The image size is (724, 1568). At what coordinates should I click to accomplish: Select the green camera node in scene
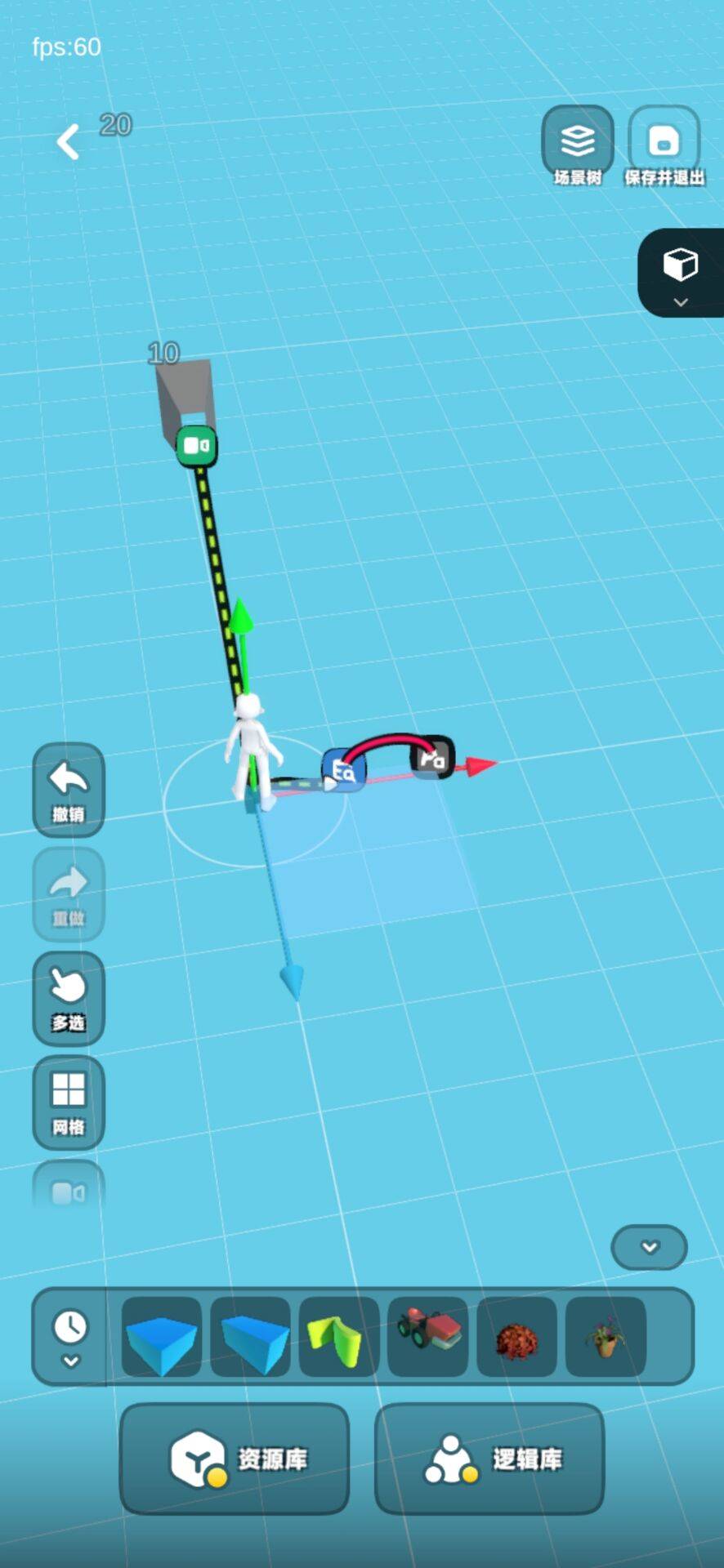pyautogui.click(x=197, y=446)
